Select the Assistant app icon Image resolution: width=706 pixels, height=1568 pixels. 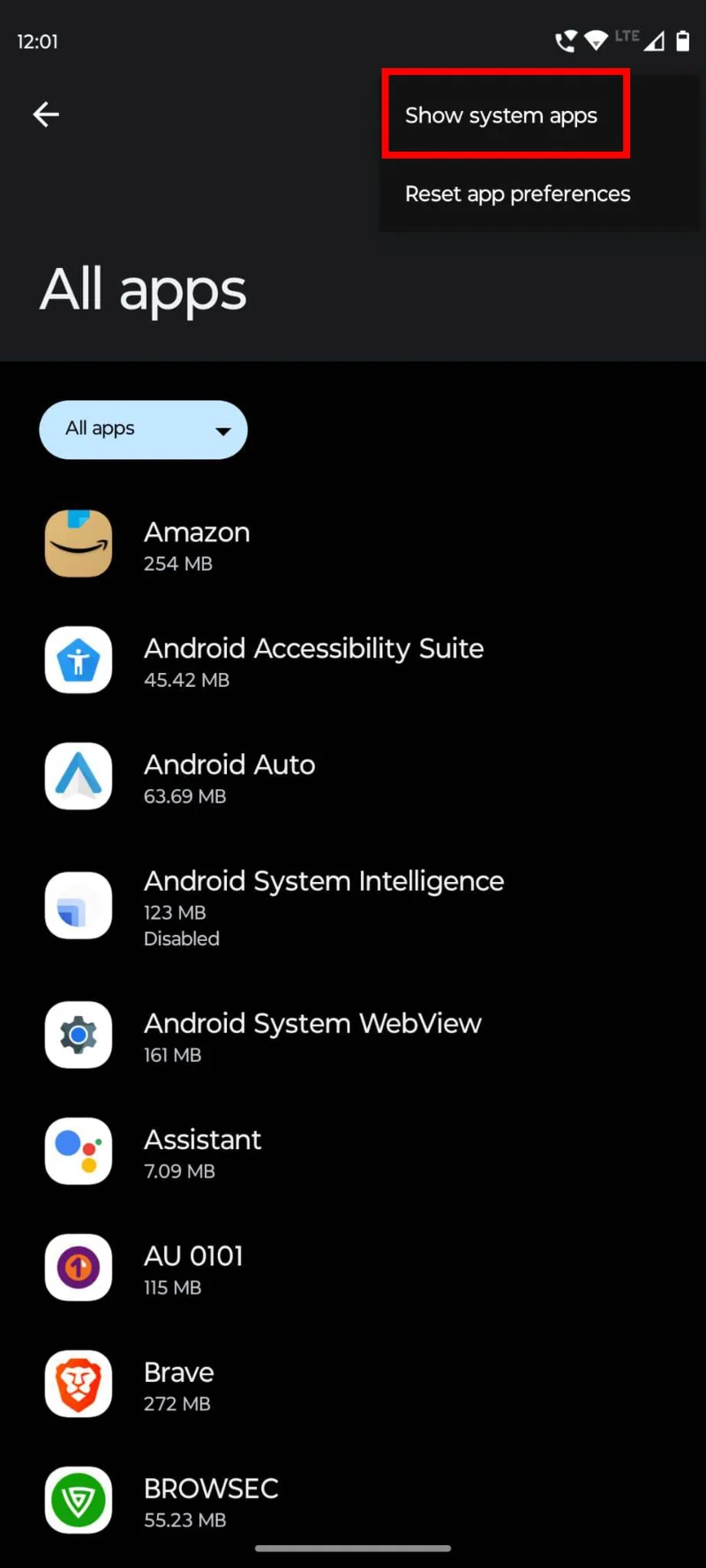point(79,1151)
